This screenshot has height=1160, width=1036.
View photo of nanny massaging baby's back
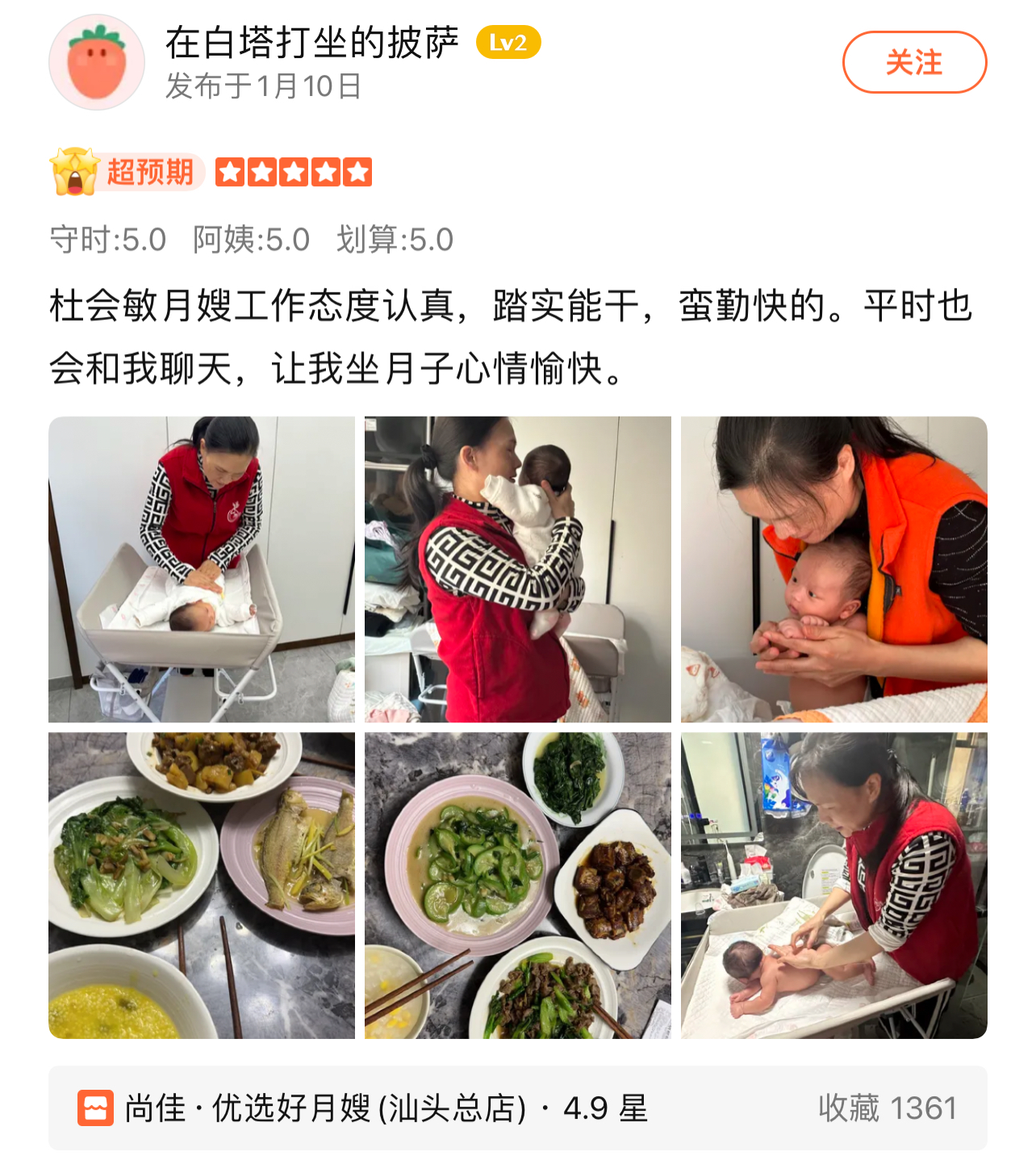click(833, 885)
